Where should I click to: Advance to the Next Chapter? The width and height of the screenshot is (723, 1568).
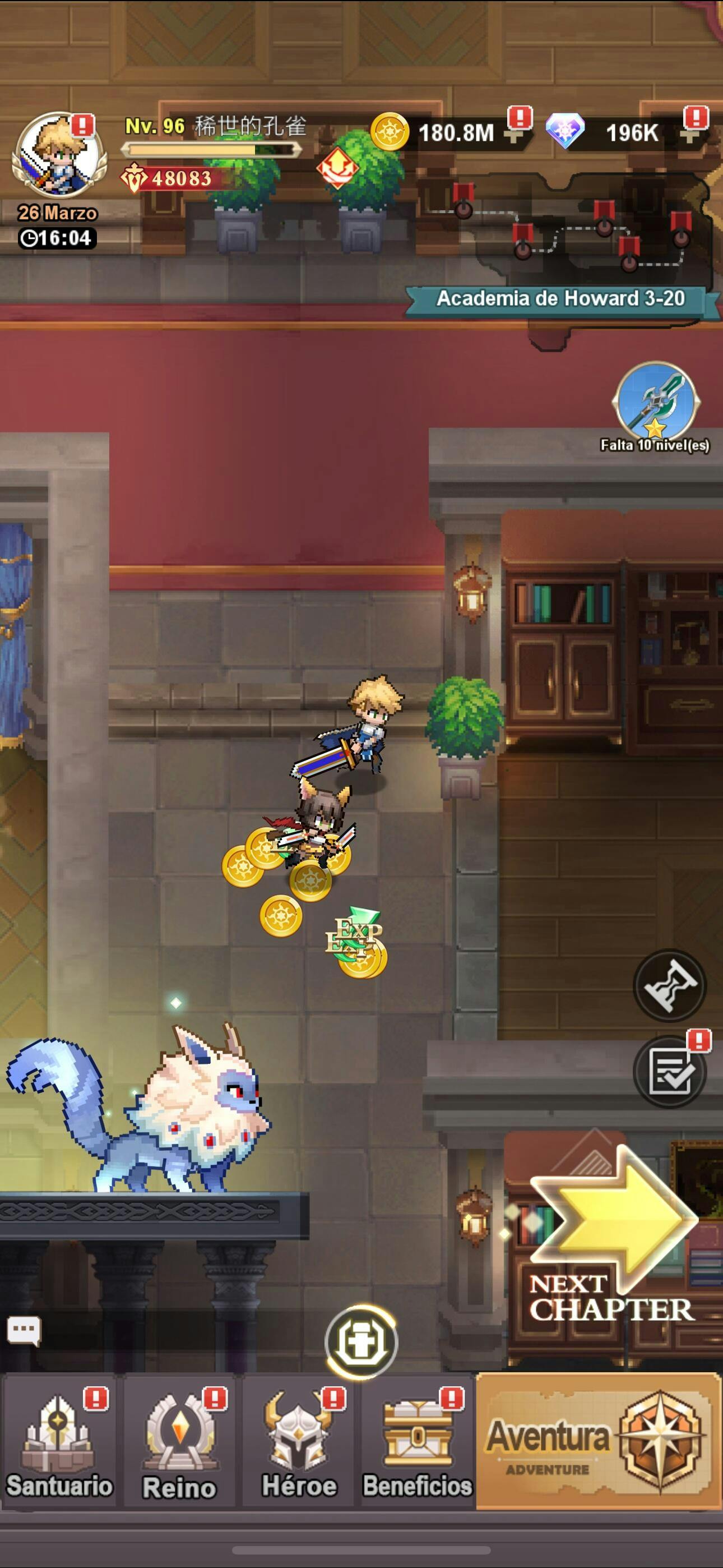click(611, 1235)
